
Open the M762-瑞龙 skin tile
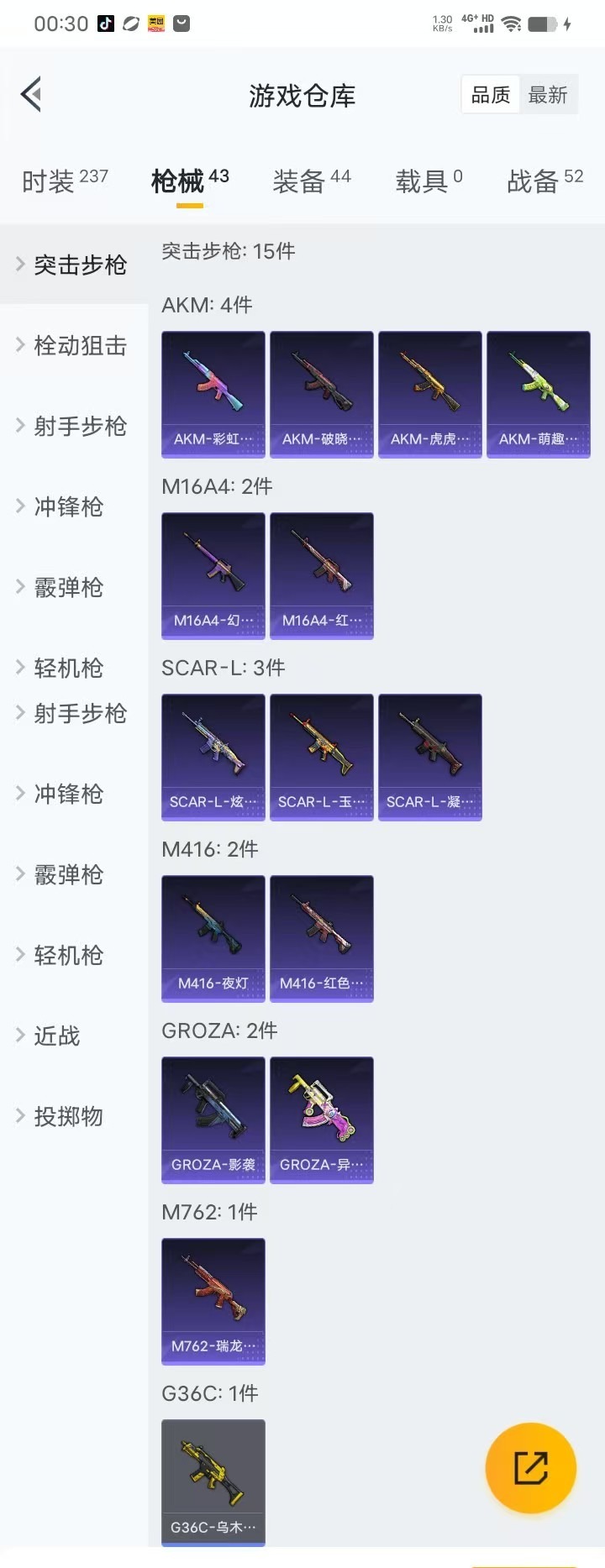(213, 1301)
